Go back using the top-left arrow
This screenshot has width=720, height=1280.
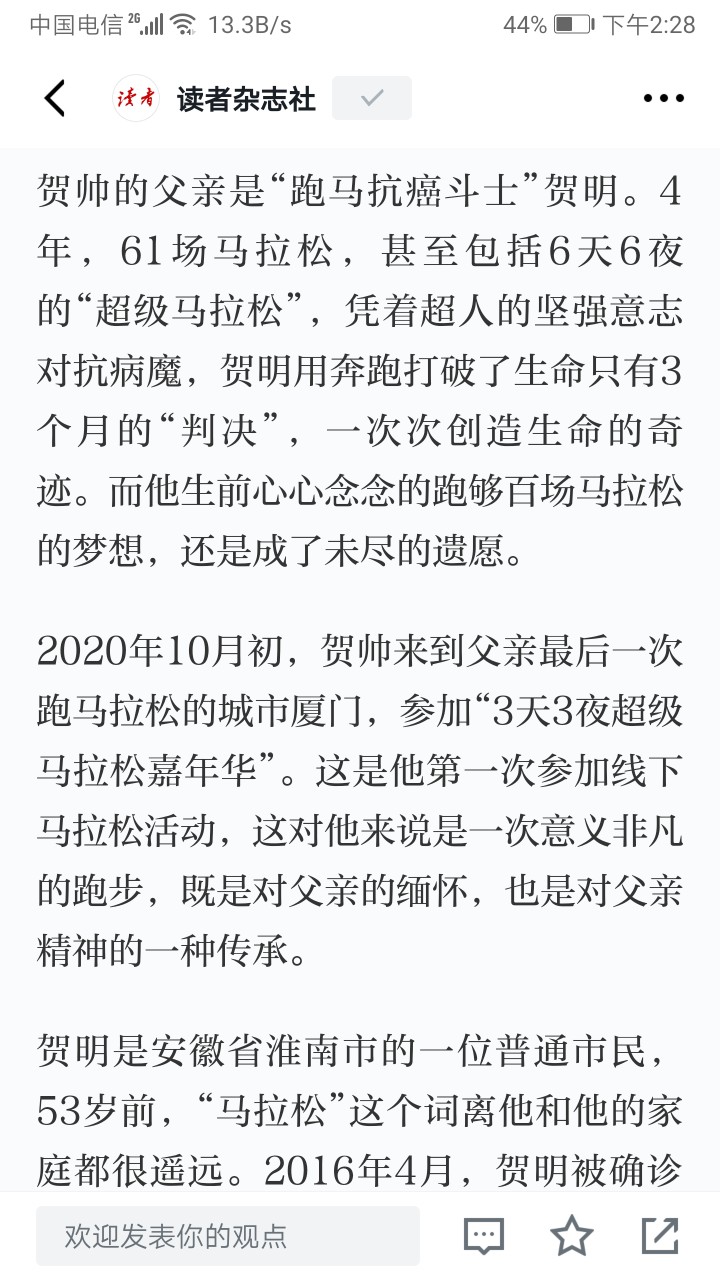(x=55, y=98)
